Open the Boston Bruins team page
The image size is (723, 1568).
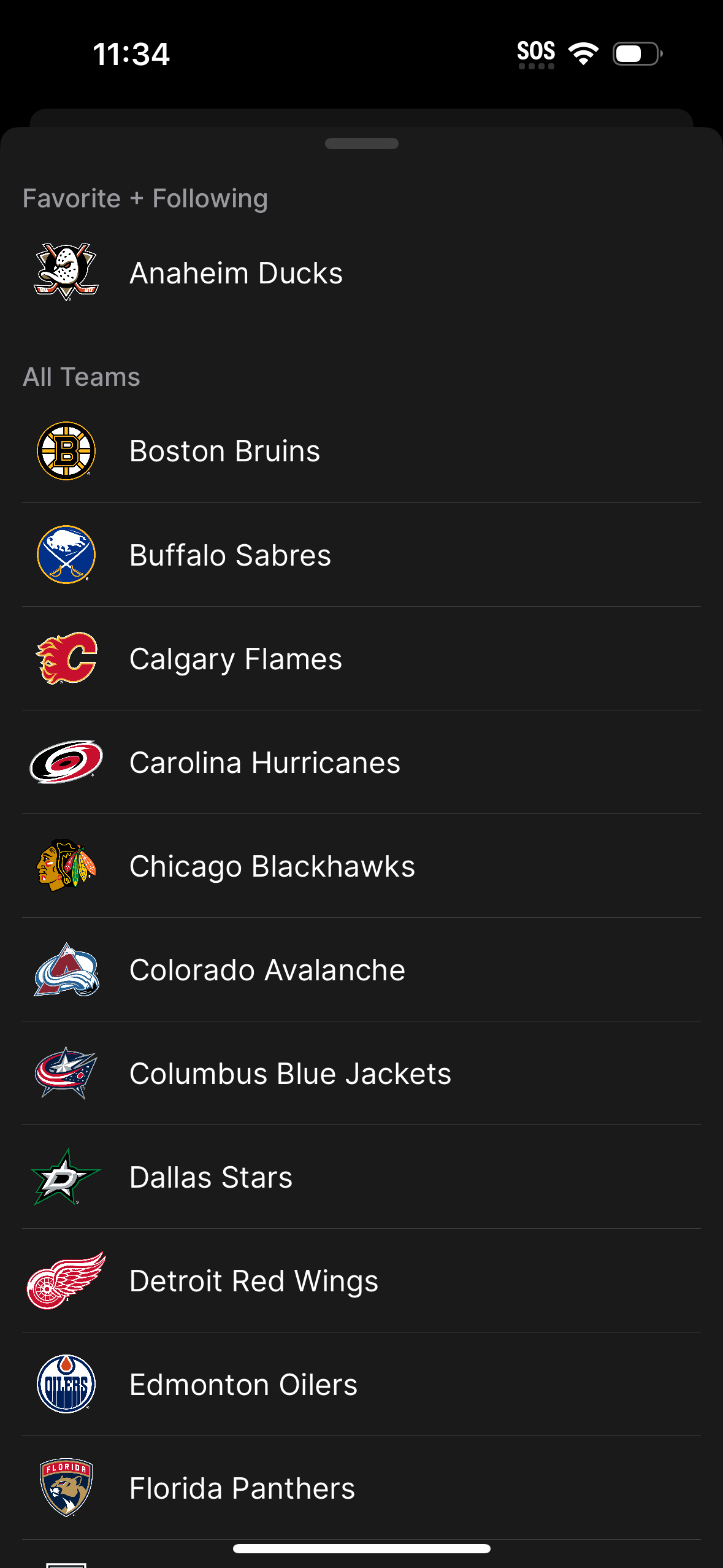(x=224, y=450)
